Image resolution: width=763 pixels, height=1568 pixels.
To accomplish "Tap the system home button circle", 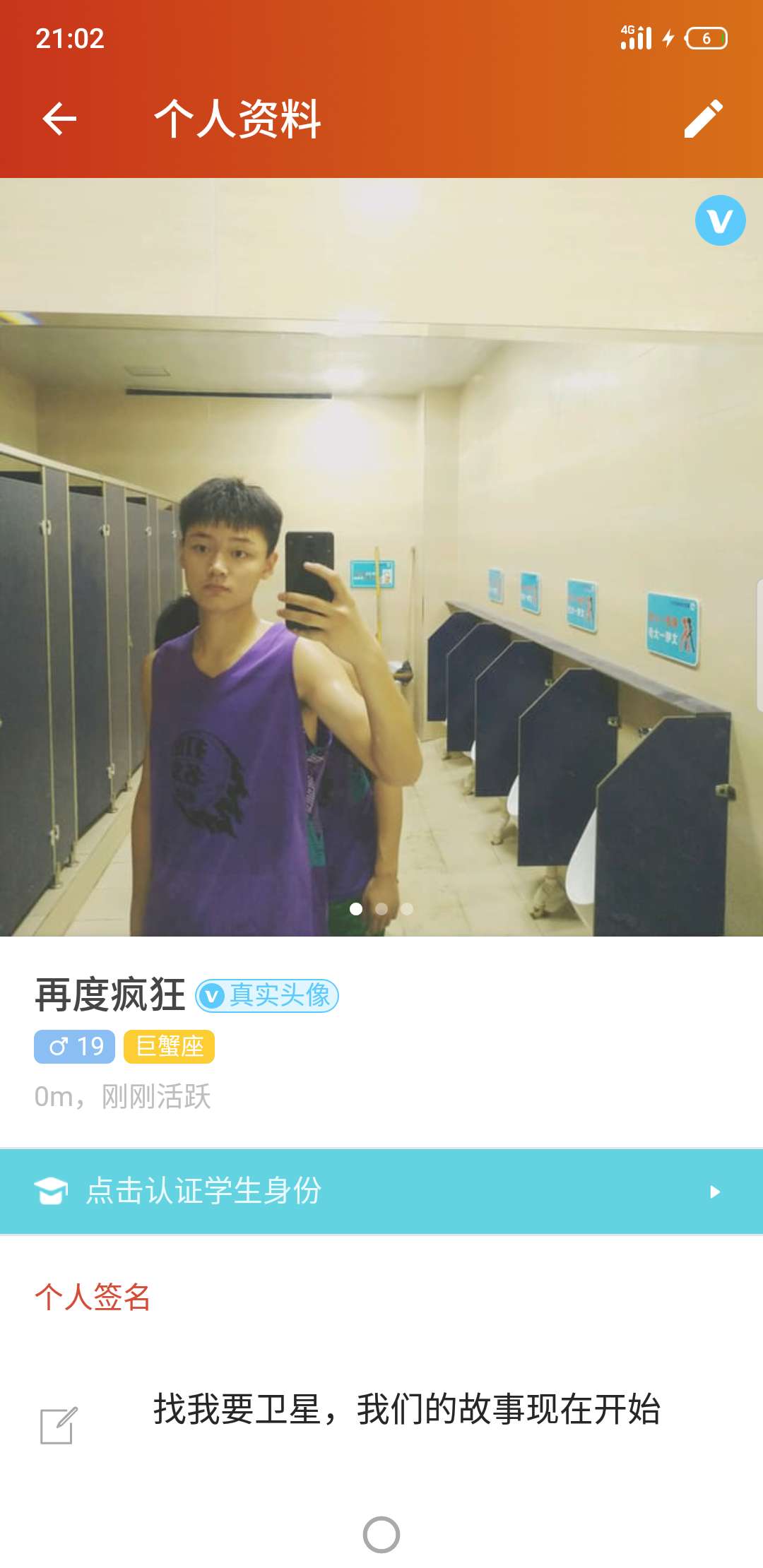I will point(381,1534).
